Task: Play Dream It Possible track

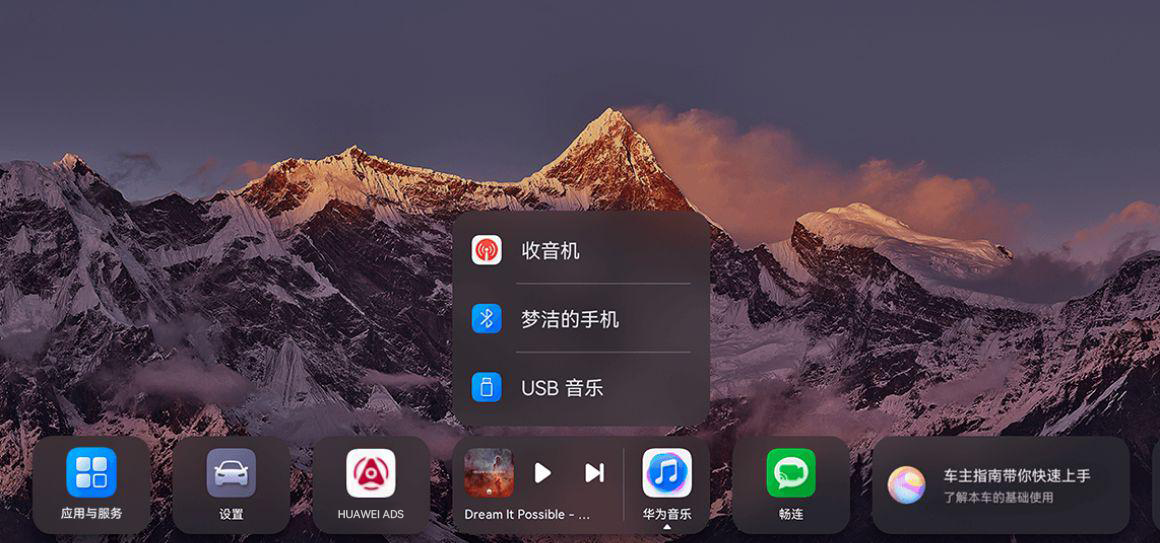Action: pos(542,473)
